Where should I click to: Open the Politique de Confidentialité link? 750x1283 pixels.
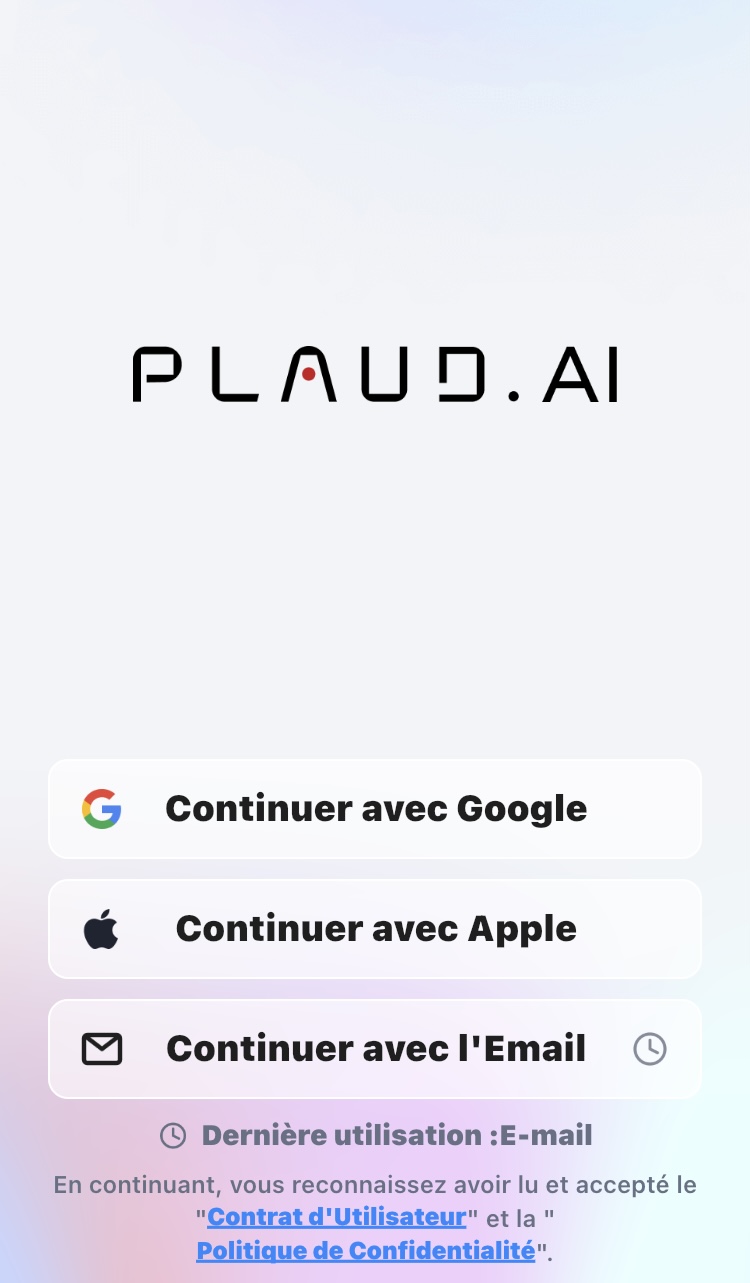pyautogui.click(x=365, y=1250)
